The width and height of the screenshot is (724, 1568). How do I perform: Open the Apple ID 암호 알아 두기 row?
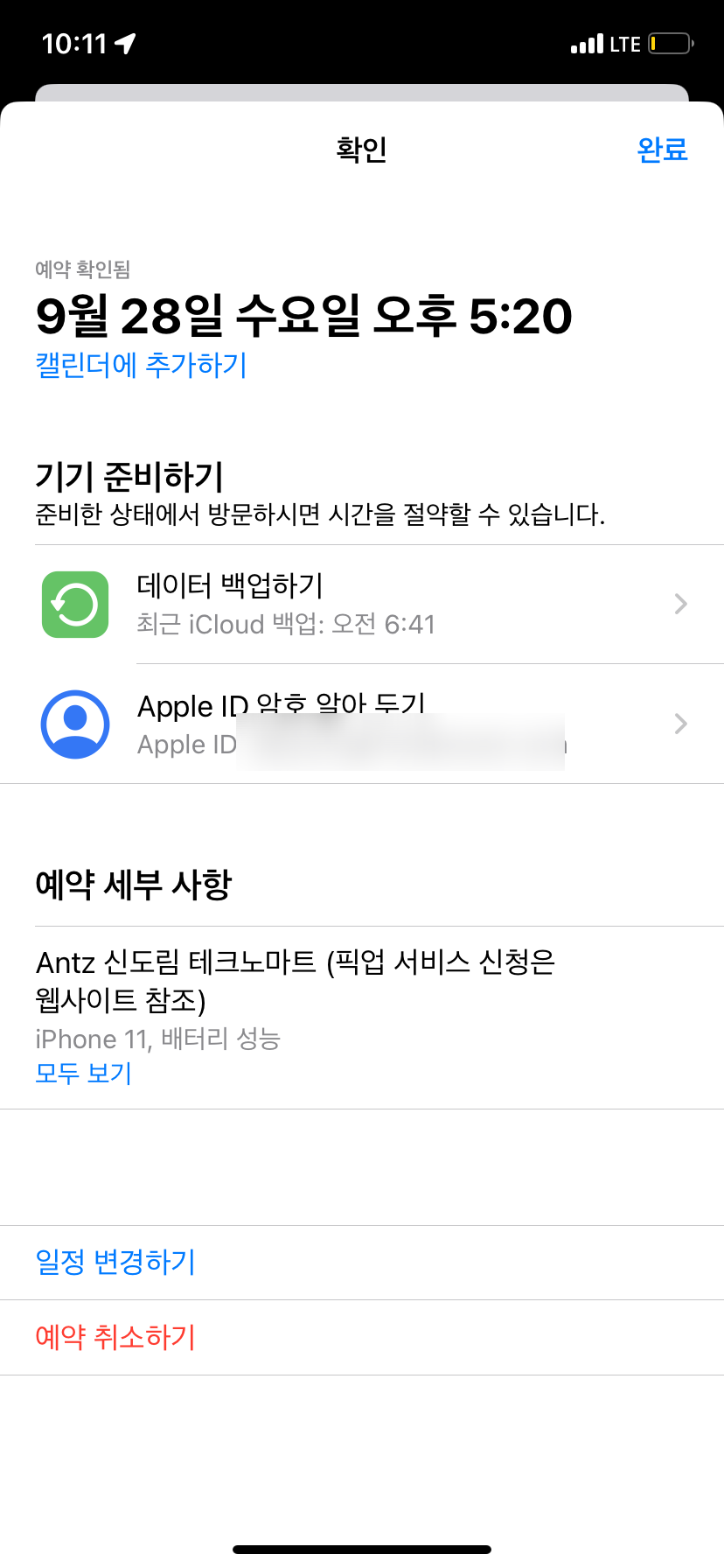click(x=362, y=724)
